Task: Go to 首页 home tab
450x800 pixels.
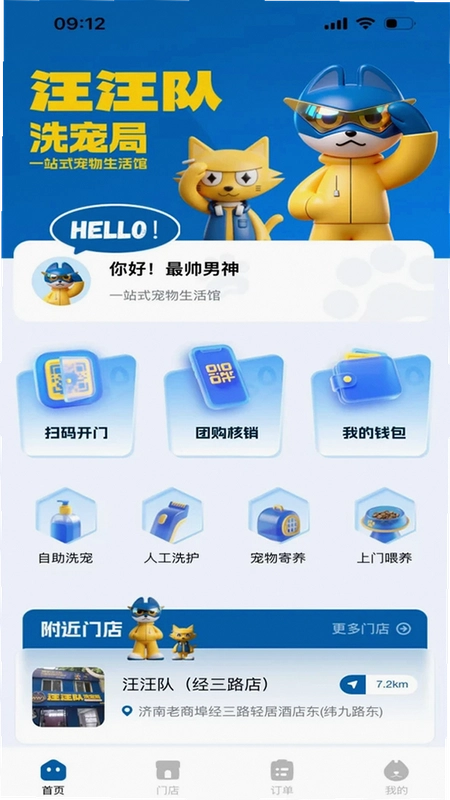Action: (x=53, y=777)
